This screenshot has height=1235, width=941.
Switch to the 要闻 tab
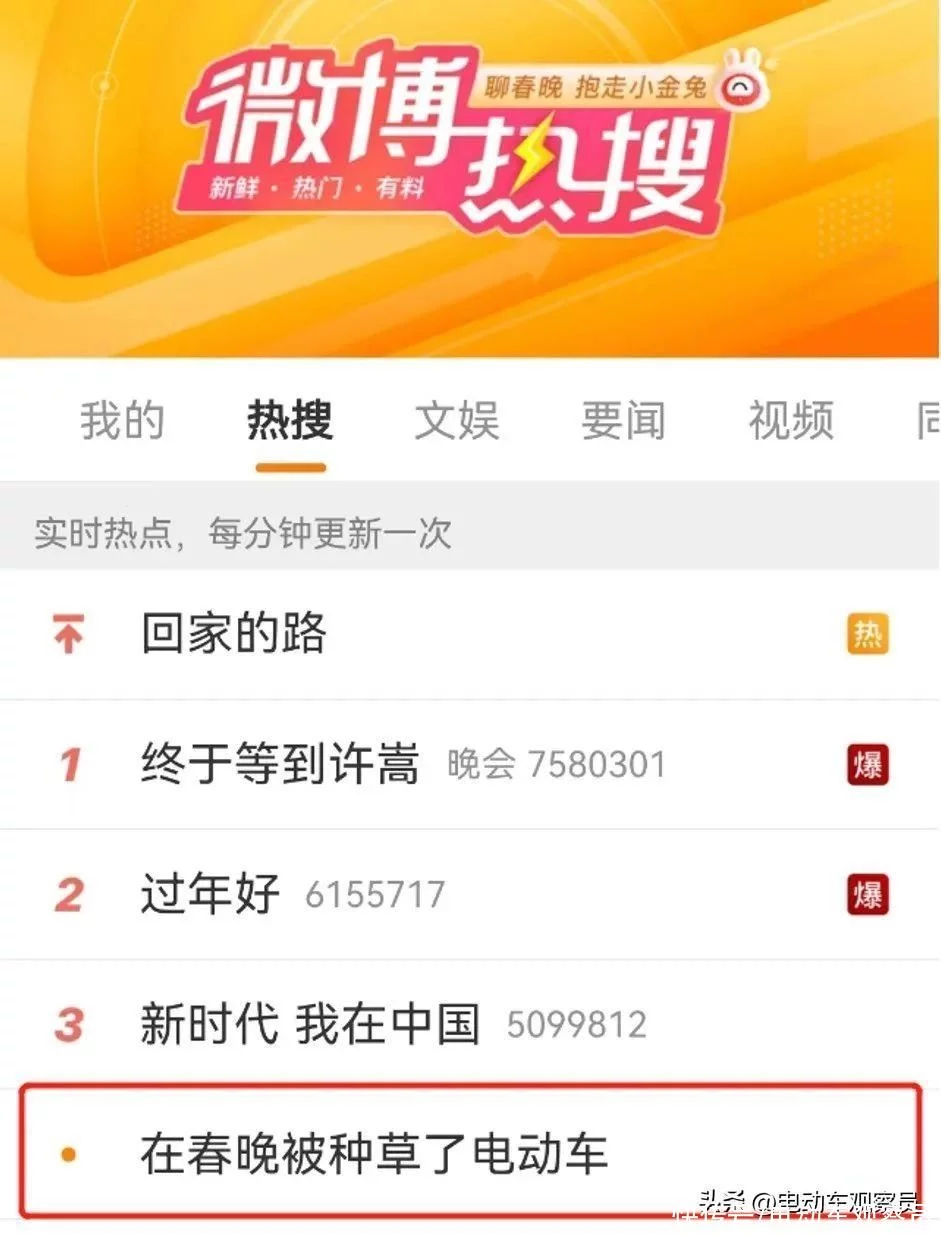click(x=623, y=421)
